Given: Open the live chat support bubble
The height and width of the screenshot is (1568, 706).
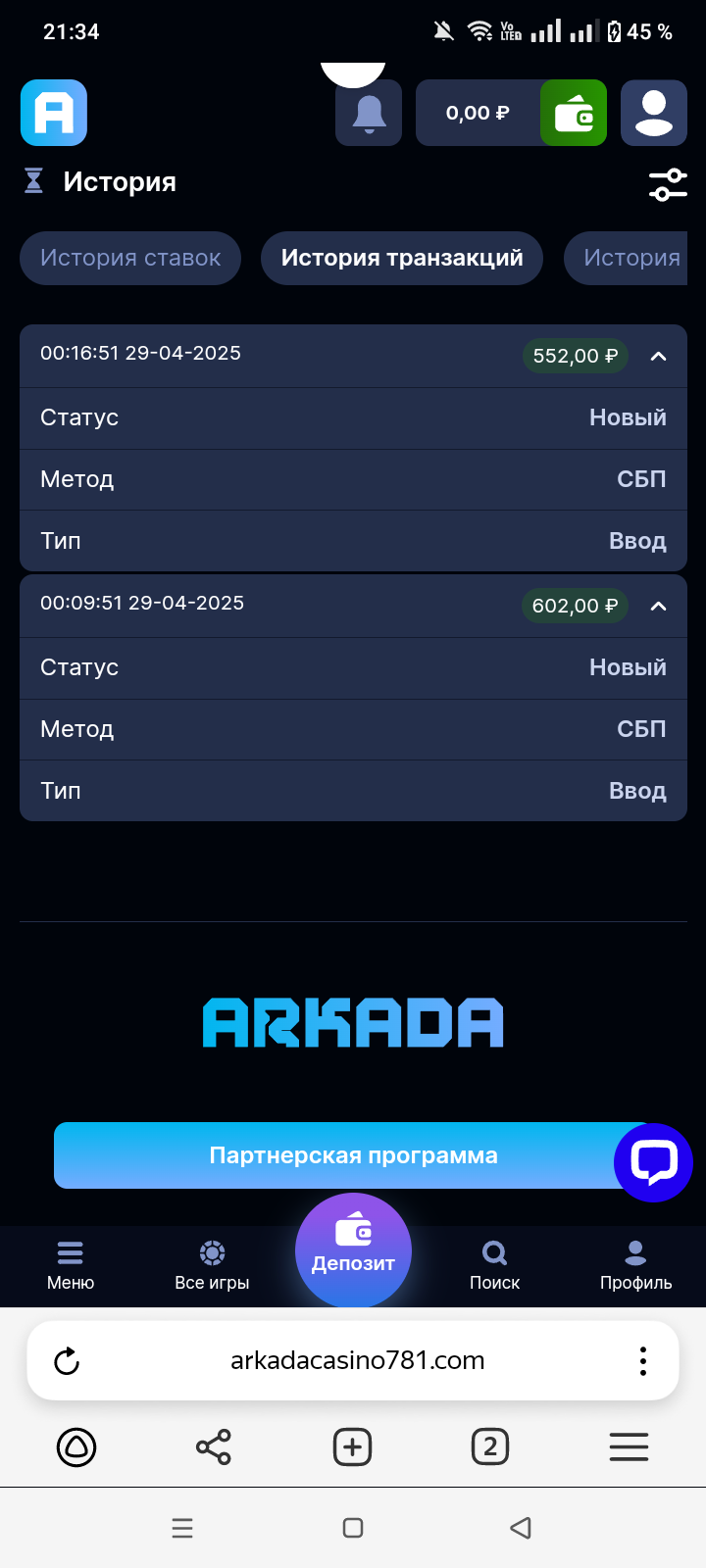Looking at the screenshot, I should point(653,1162).
